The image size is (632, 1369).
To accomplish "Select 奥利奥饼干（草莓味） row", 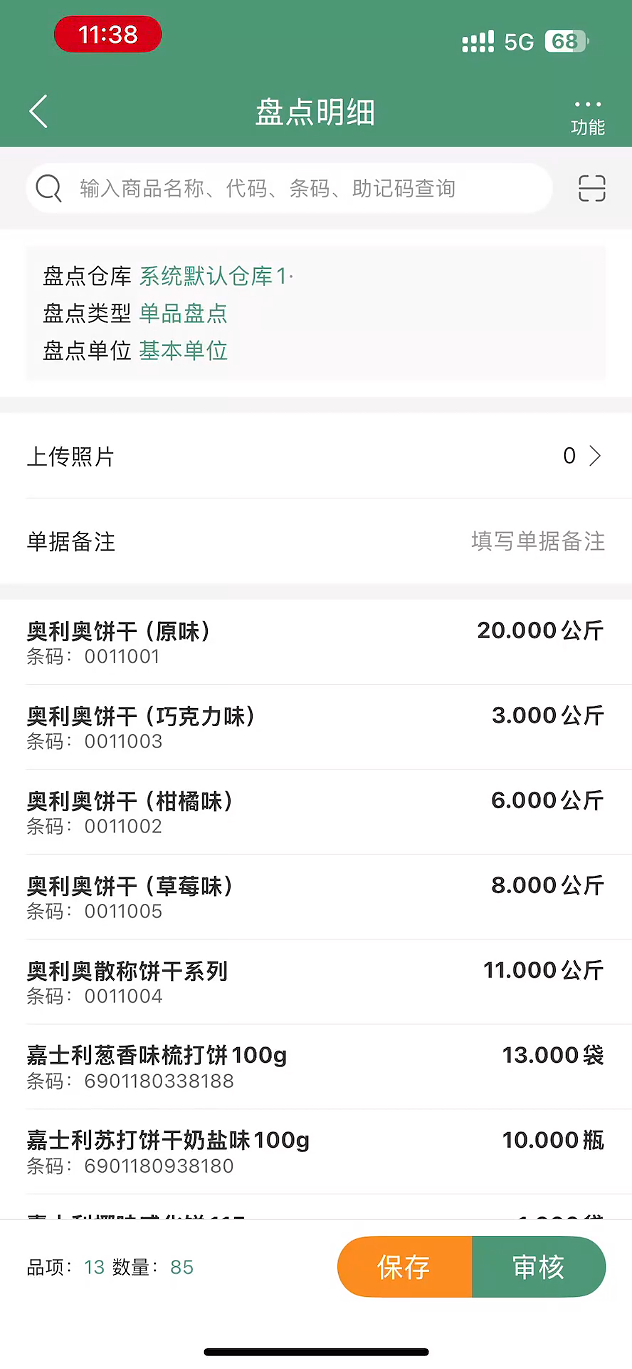I will tap(316, 897).
